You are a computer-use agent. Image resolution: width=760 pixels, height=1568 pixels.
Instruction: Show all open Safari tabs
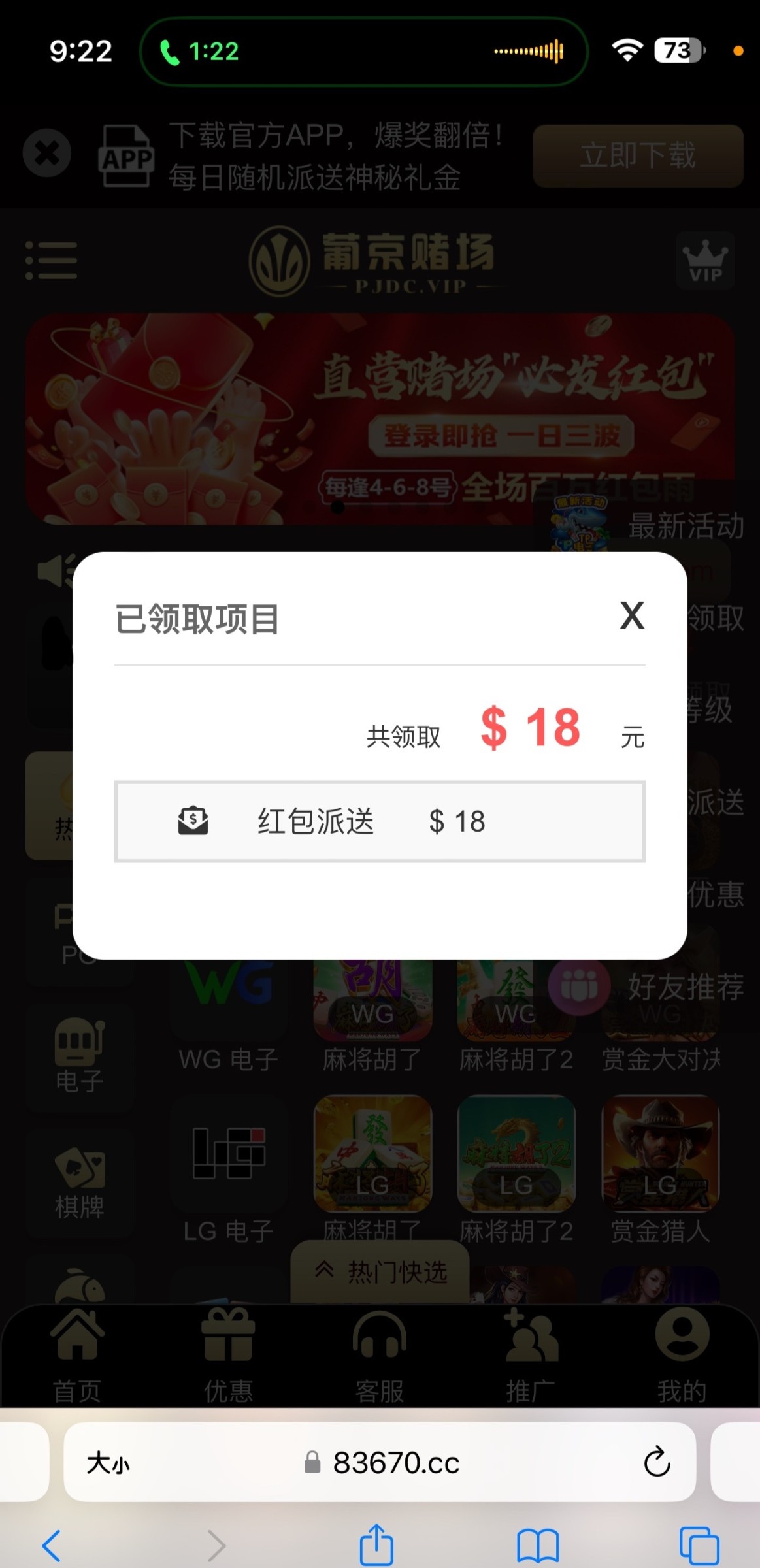pyautogui.click(x=699, y=1546)
